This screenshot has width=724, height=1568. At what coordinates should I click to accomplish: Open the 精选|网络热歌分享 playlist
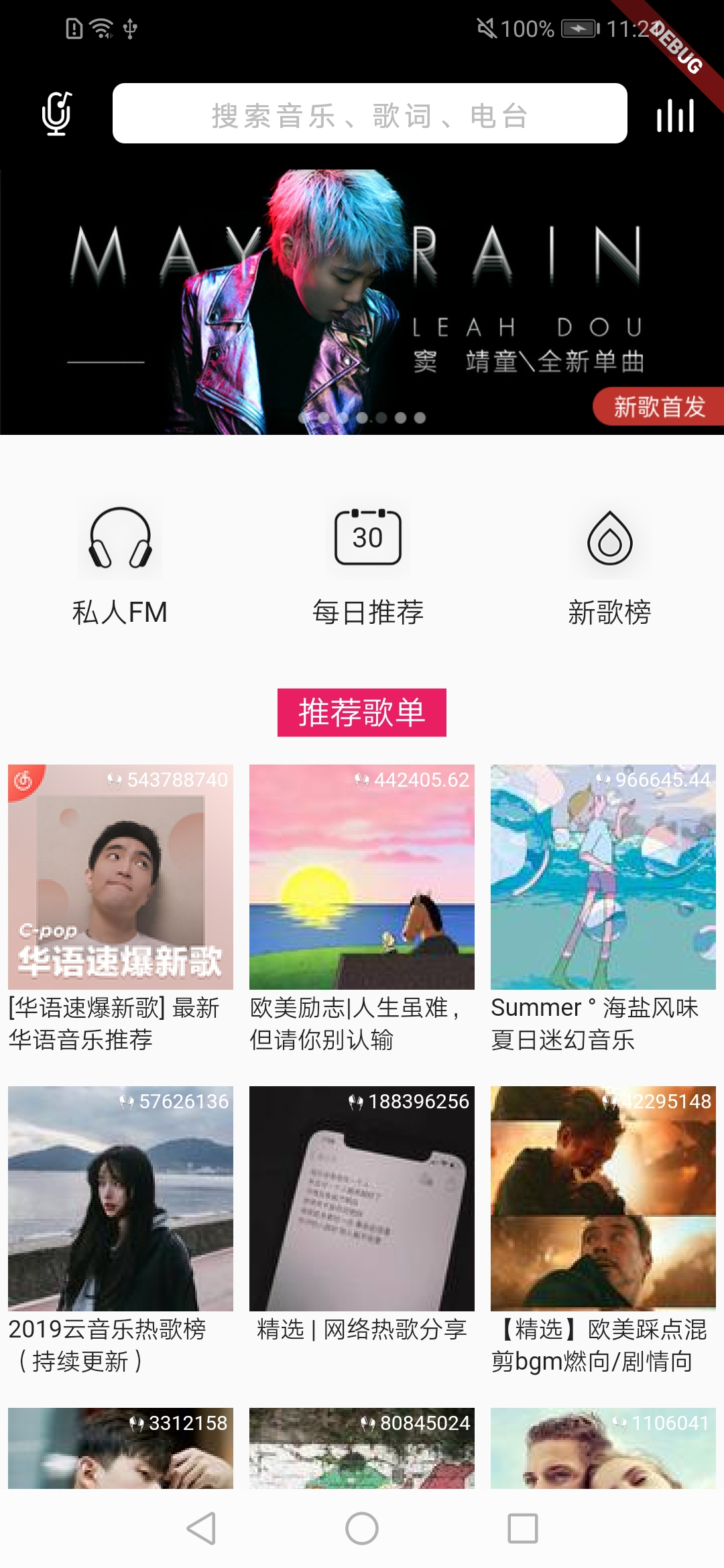click(362, 1193)
